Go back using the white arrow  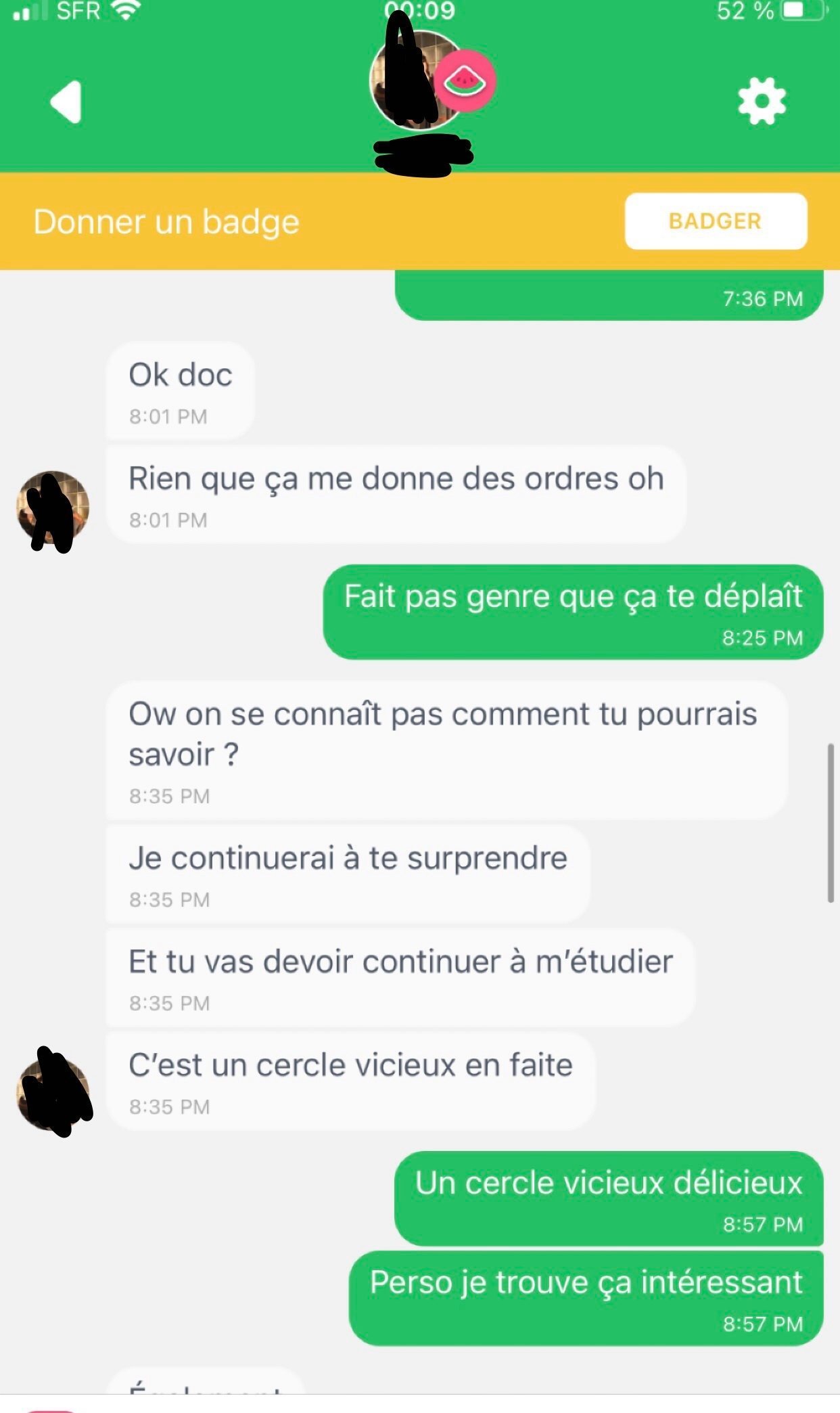coord(66,102)
